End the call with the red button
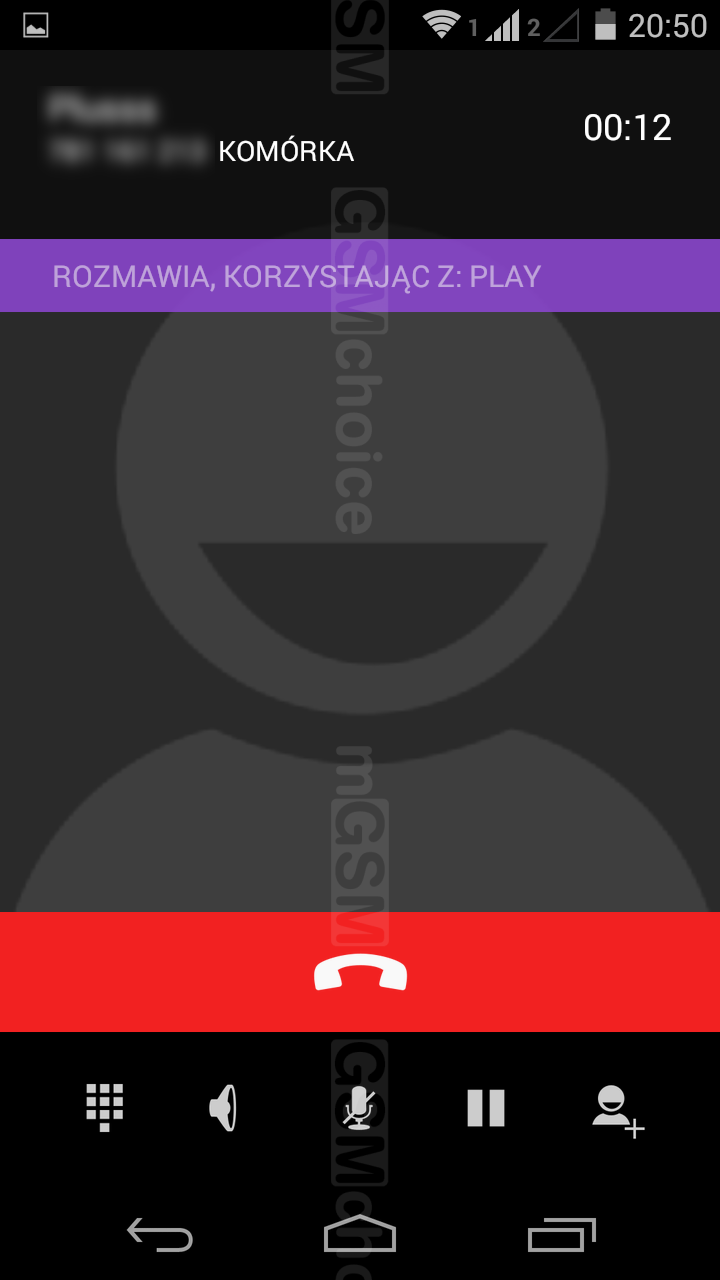 click(360, 972)
